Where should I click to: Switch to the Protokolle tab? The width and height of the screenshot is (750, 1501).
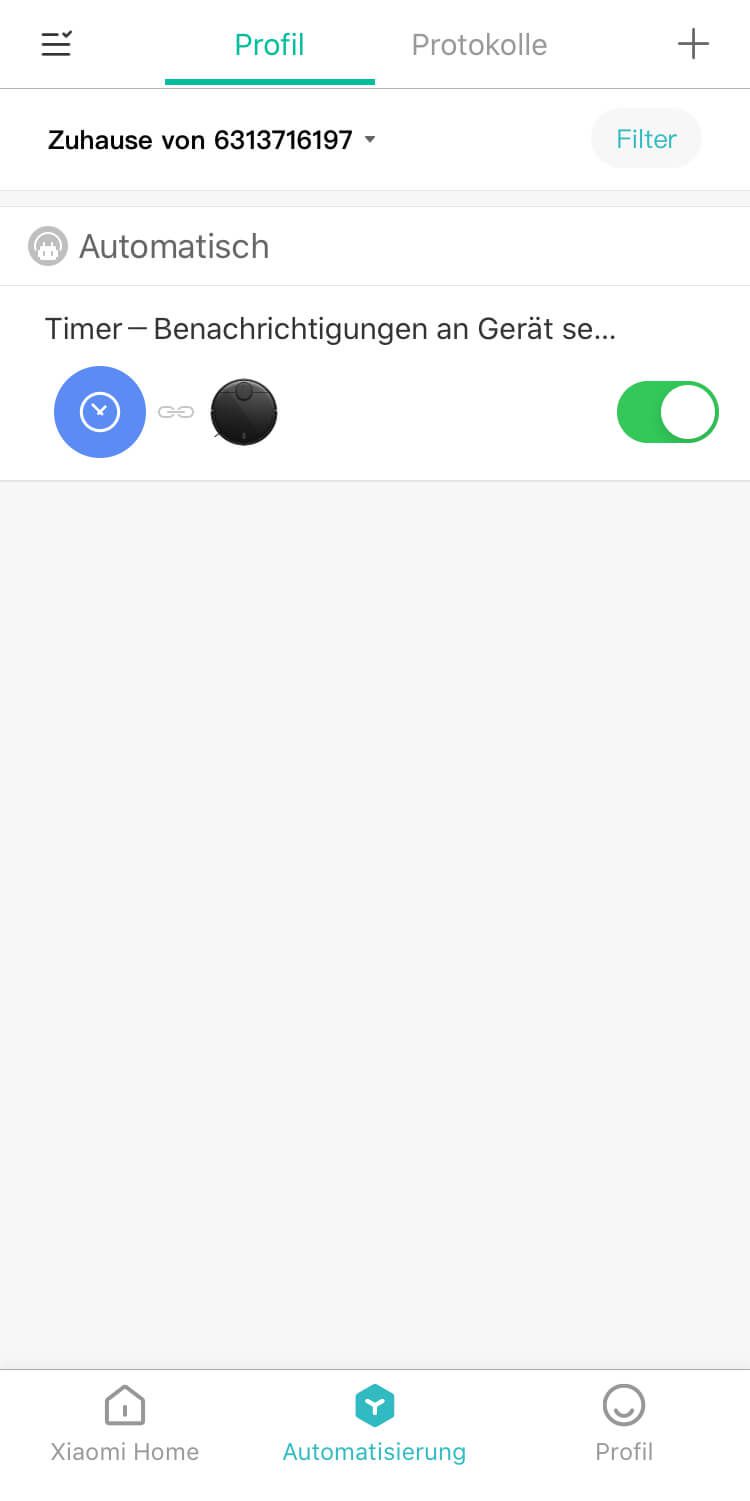pyautogui.click(x=479, y=45)
